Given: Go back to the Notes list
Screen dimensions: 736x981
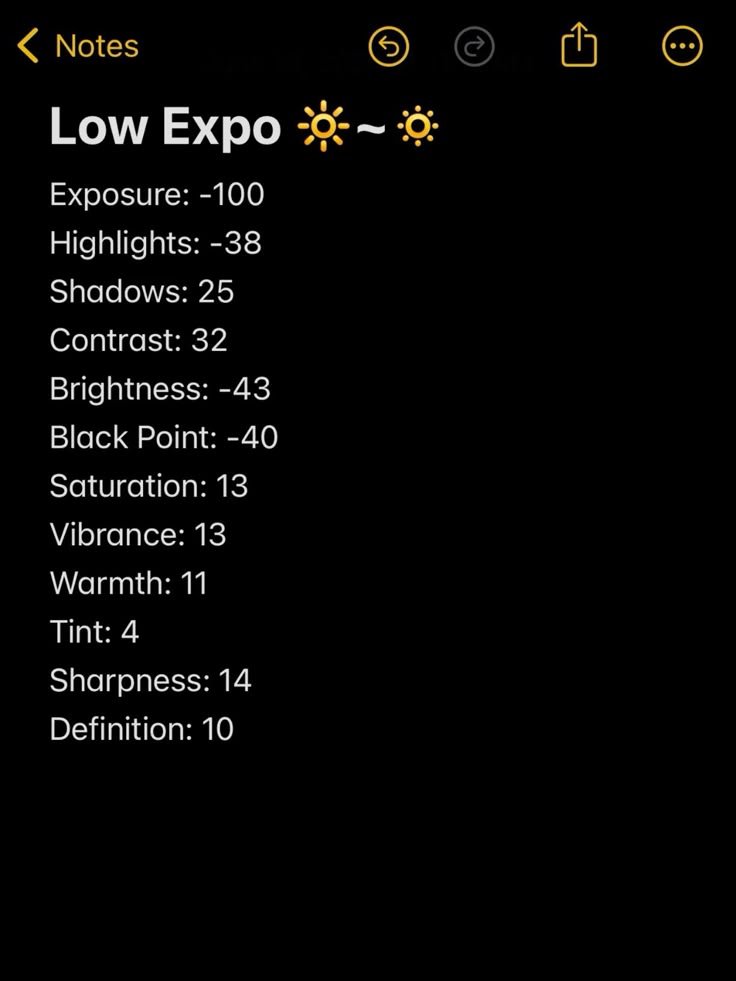Looking at the screenshot, I should [x=77, y=46].
